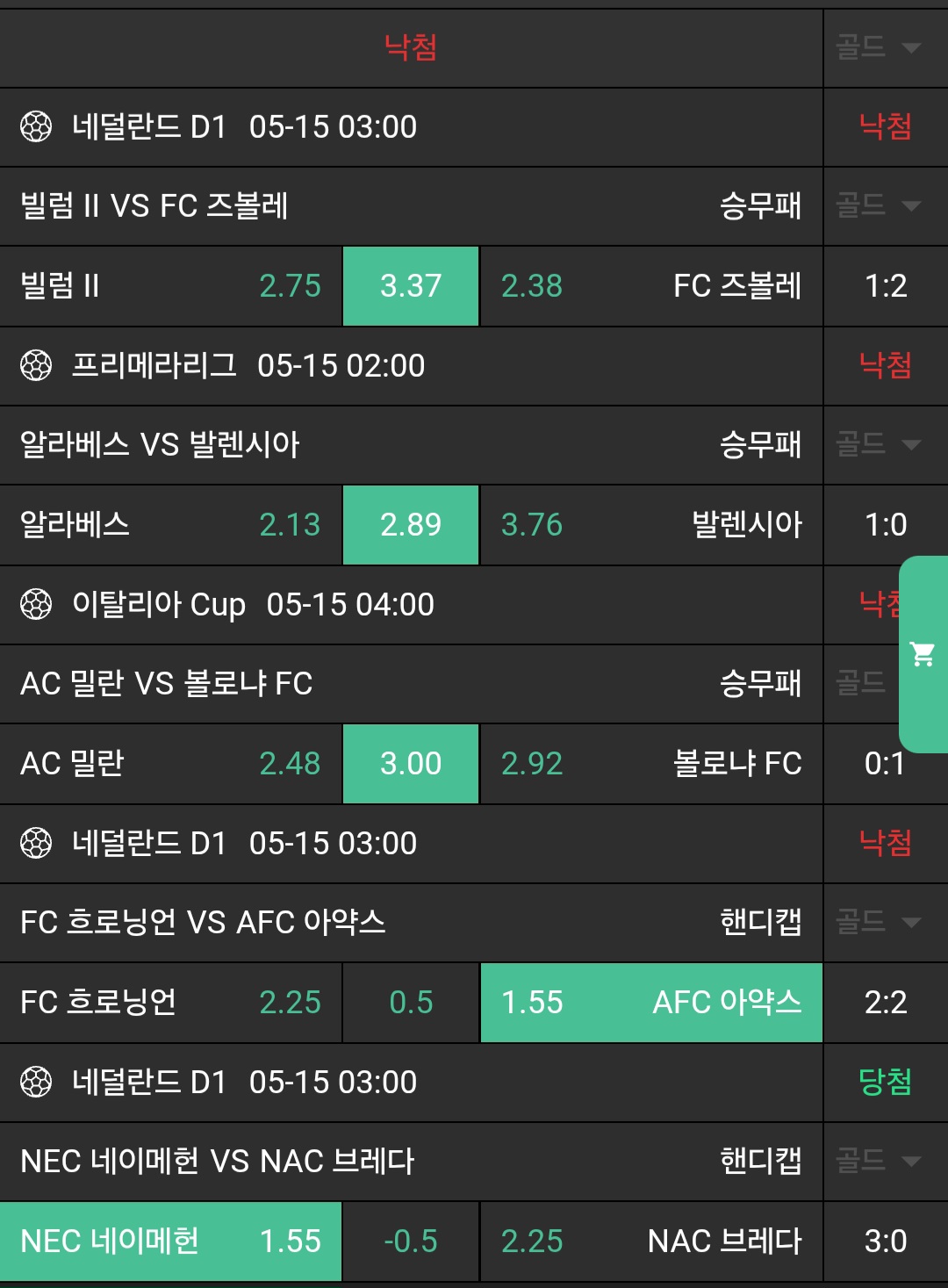Expand 골드 dropdown for FC 흐로닝언 VS AFC 아약스
This screenshot has width=948, height=1288.
tap(879, 922)
